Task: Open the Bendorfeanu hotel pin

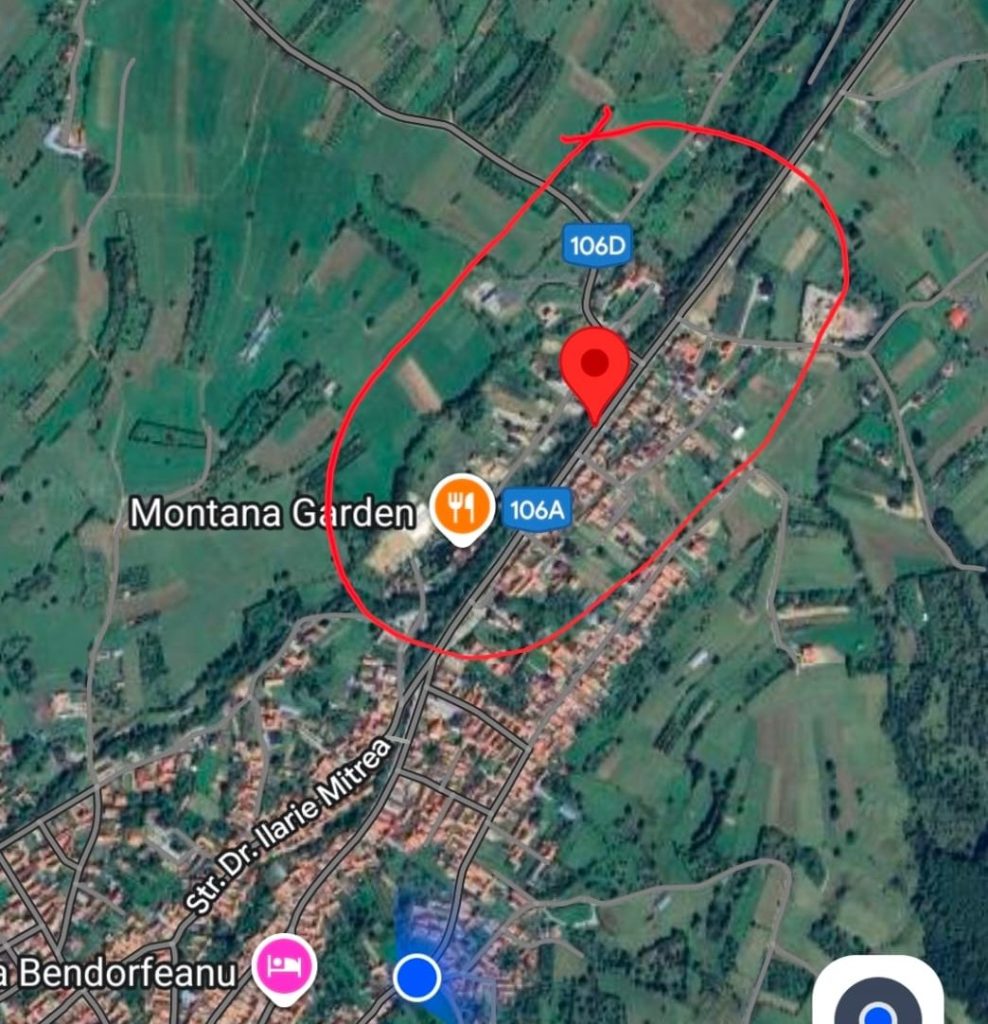Action: coord(284,967)
